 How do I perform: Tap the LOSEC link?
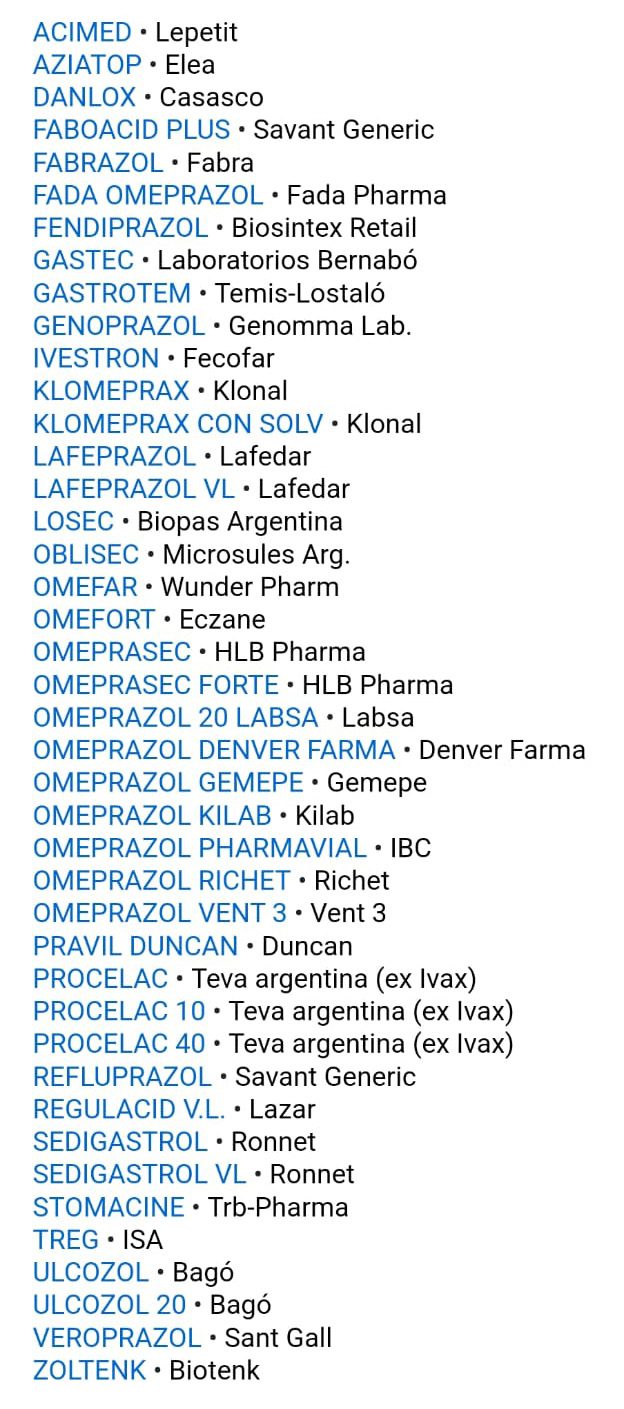[73, 522]
